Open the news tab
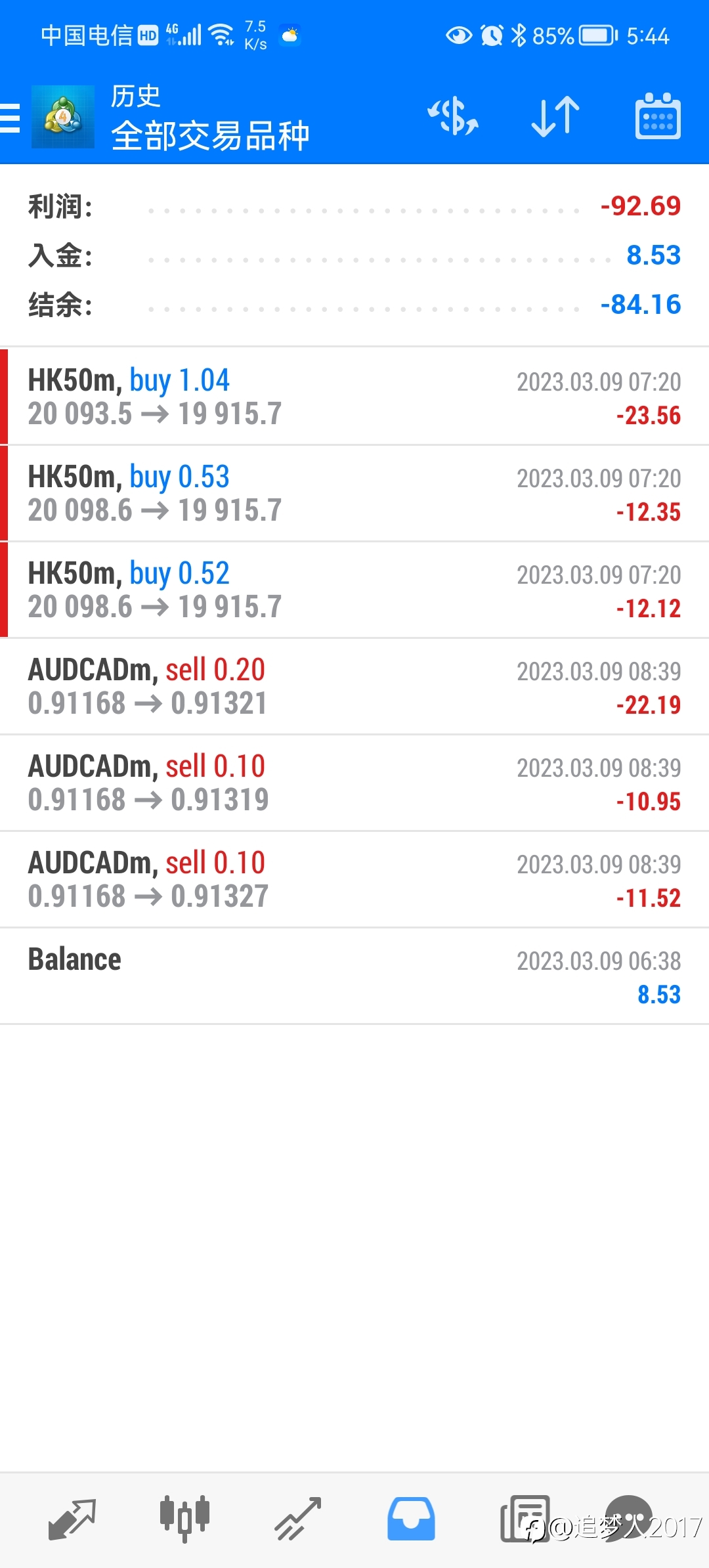Viewport: 709px width, 1568px height. point(525,1519)
